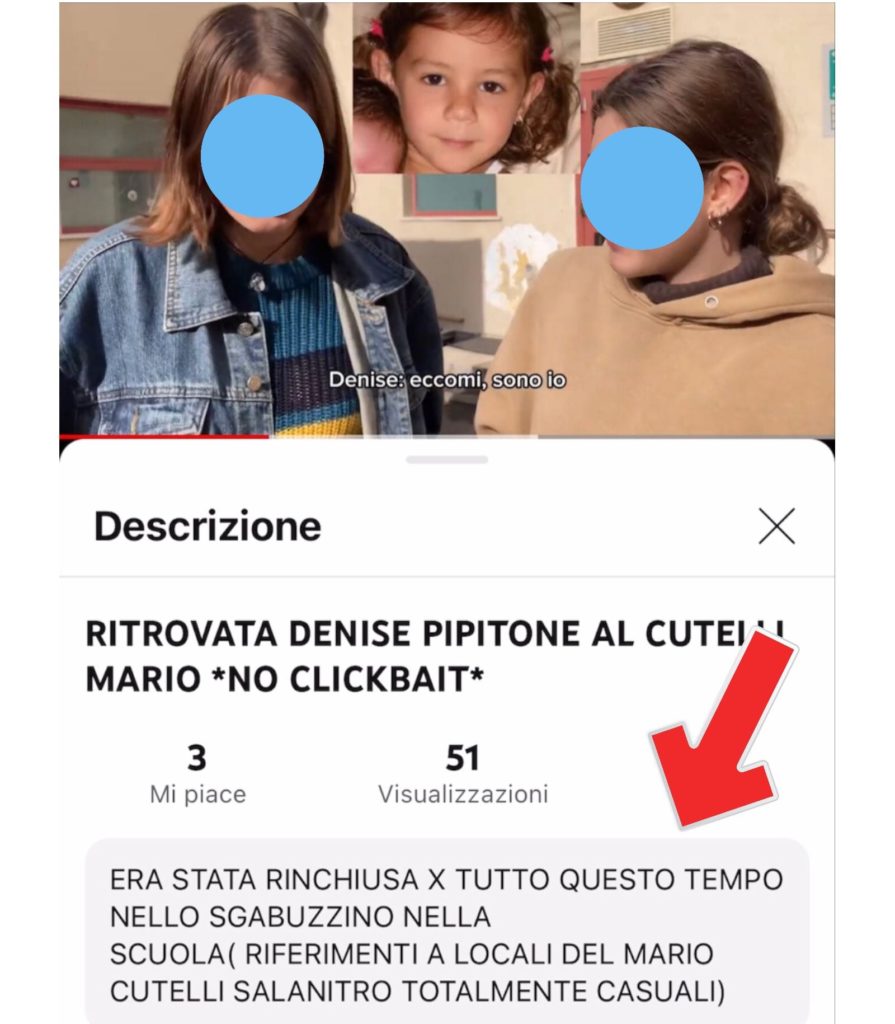
Task: Close the Descrizione panel
Action: [776, 526]
